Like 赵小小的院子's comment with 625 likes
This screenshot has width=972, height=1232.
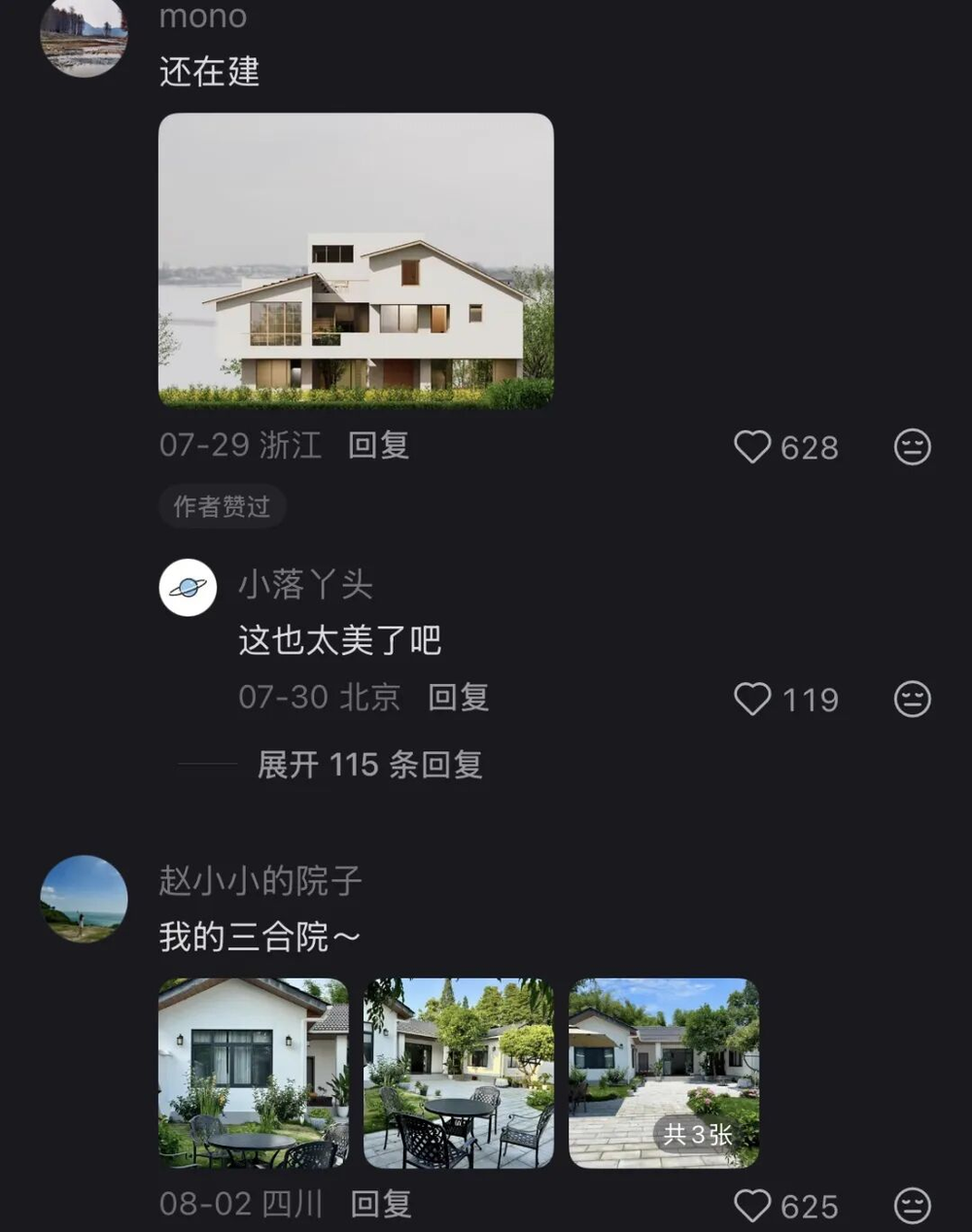click(x=751, y=1206)
